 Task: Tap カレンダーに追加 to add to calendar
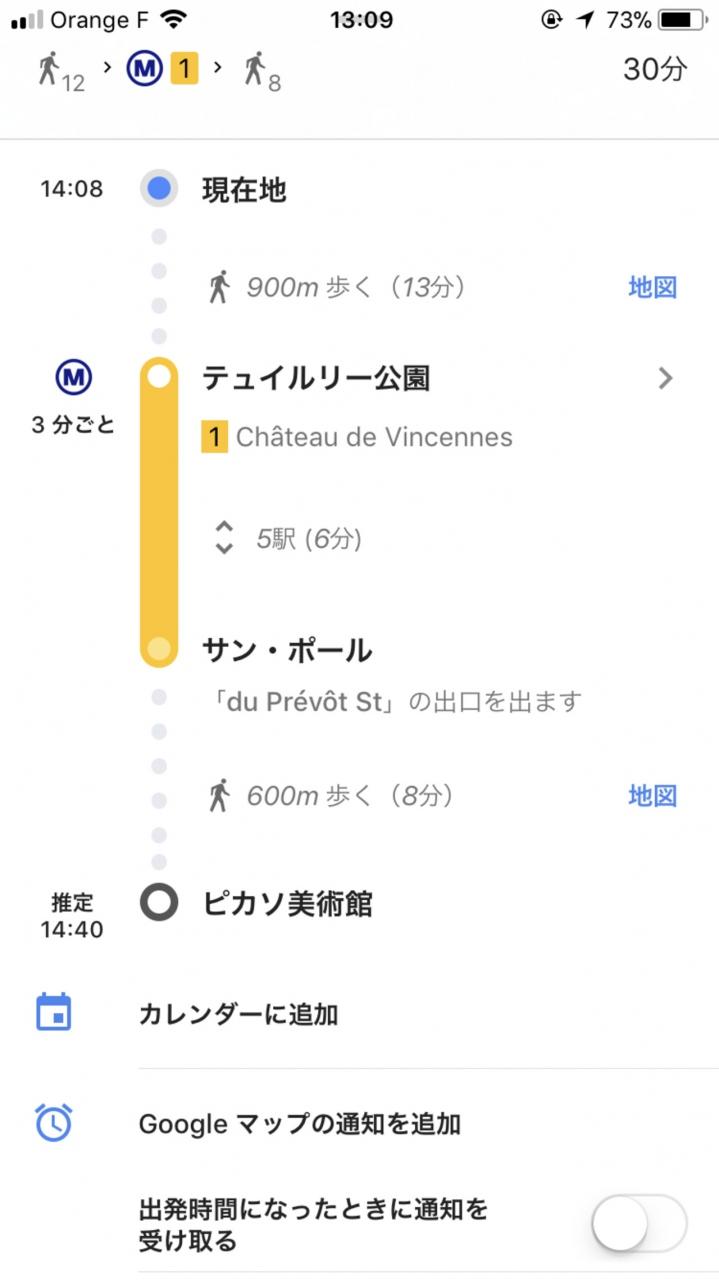point(238,1014)
